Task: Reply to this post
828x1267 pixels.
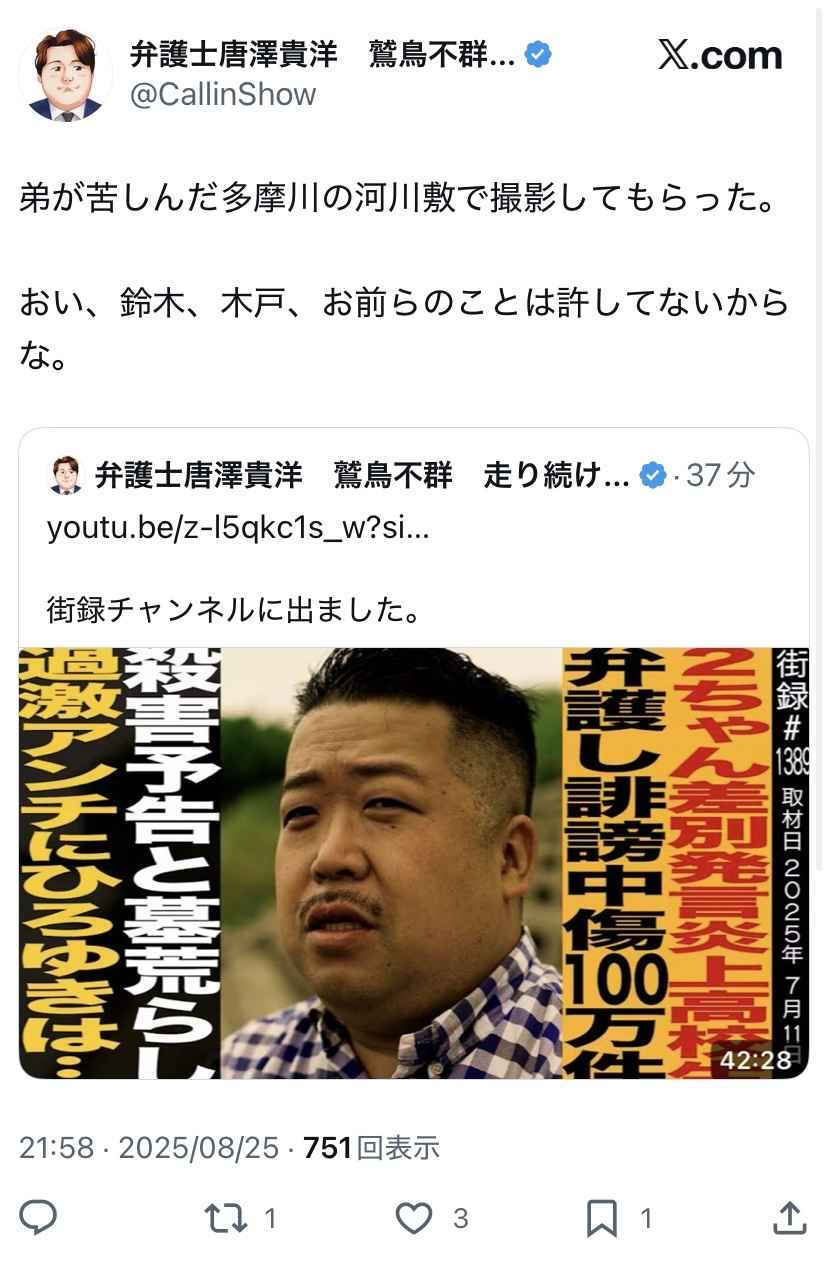Action: pos(38,1217)
